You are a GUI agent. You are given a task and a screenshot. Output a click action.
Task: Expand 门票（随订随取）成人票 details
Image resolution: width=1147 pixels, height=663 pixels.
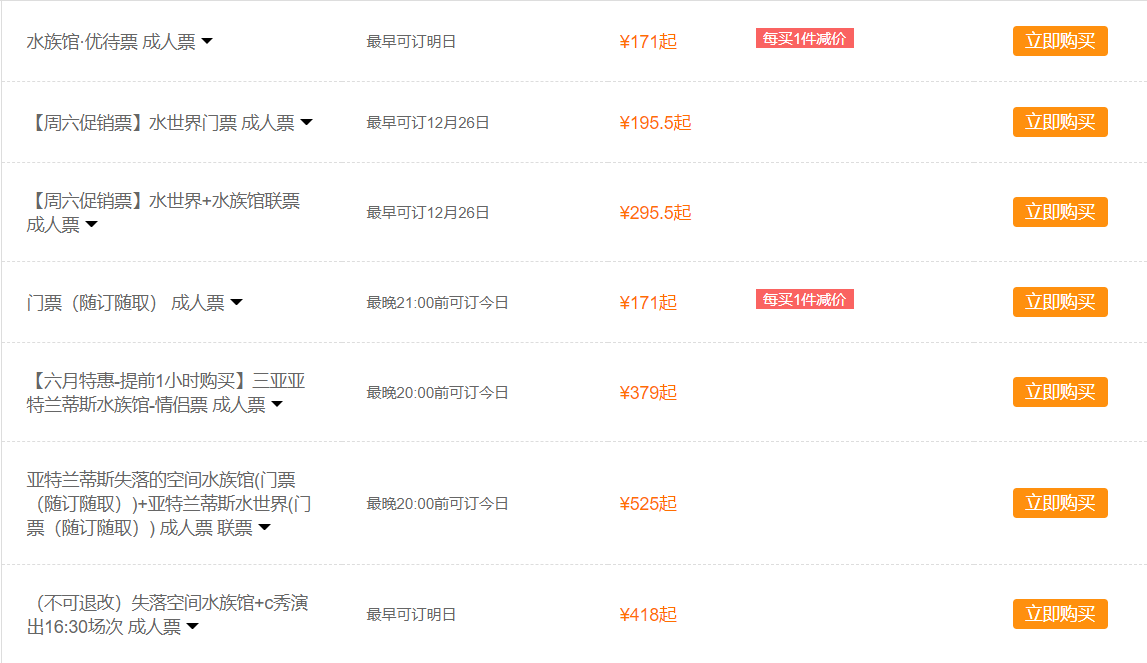click(236, 303)
